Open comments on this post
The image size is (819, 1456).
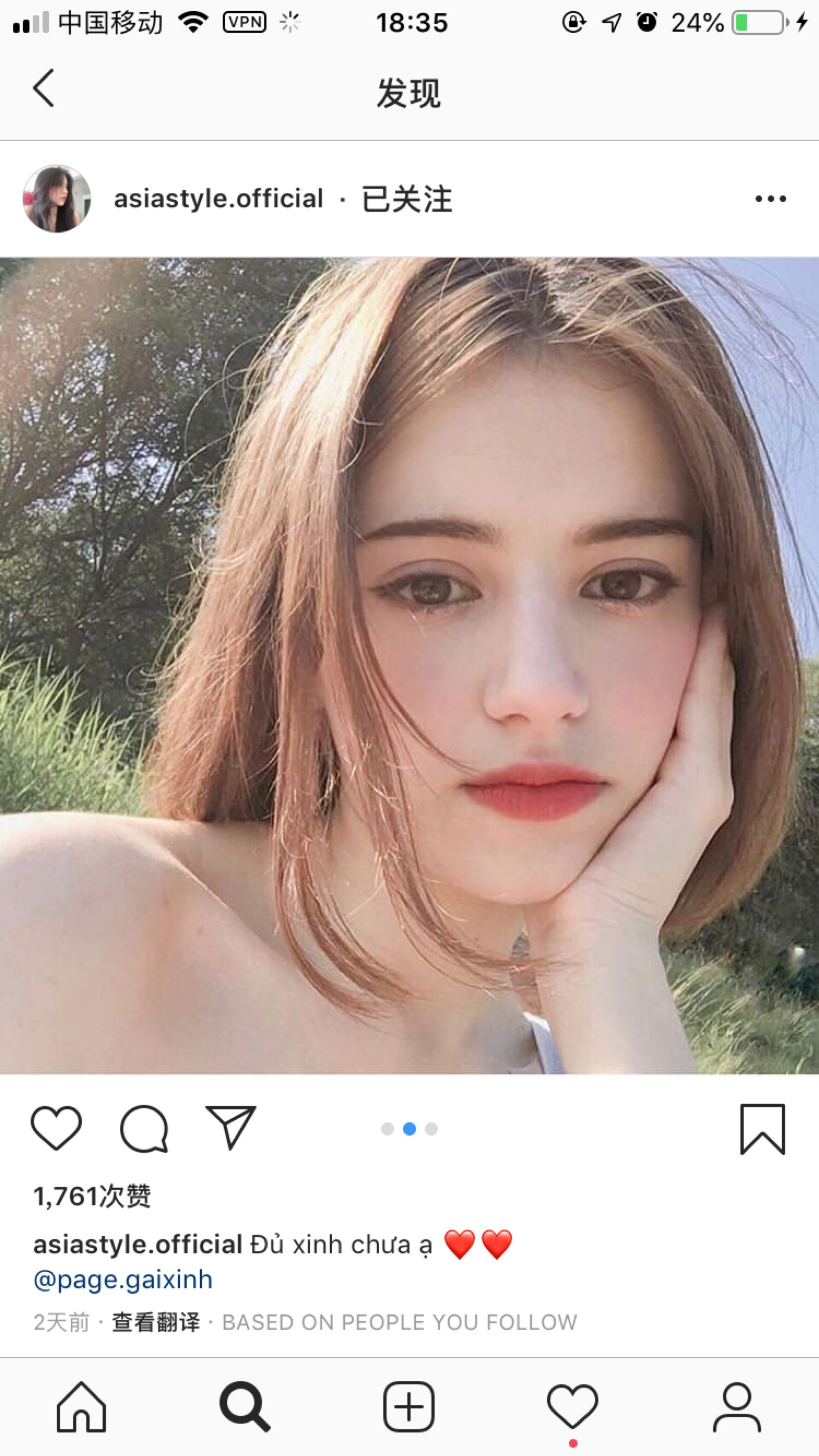coord(144,1129)
